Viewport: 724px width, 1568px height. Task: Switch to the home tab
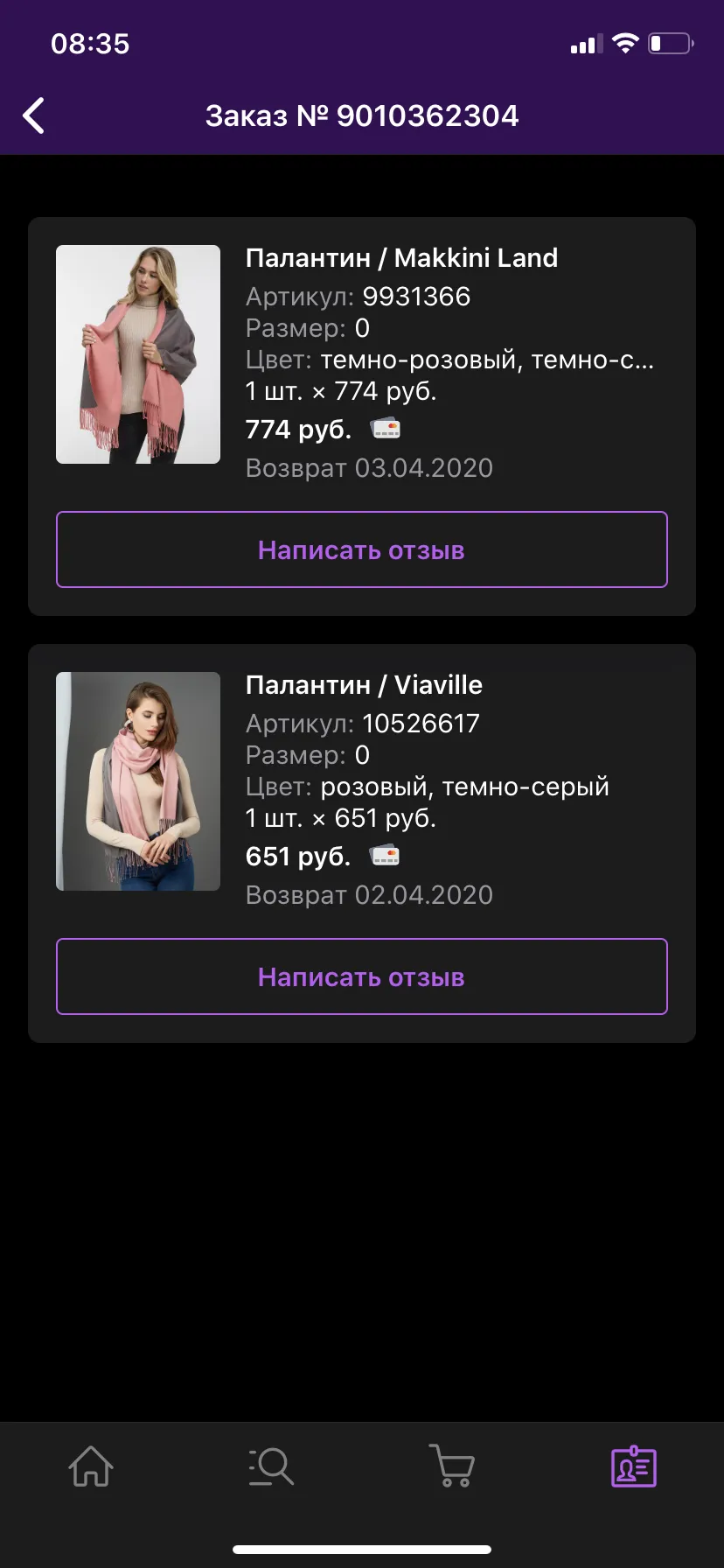[x=91, y=1466]
